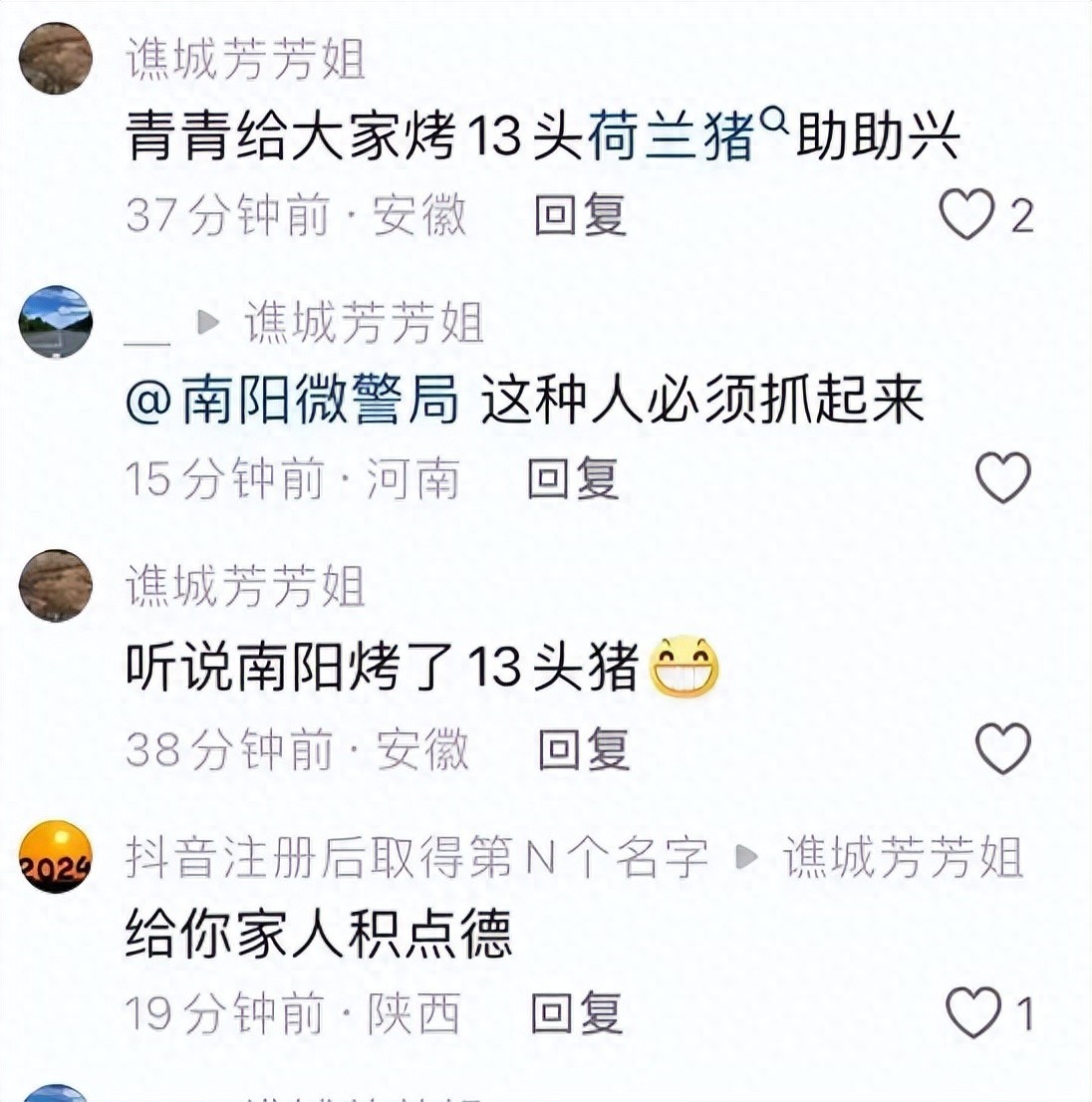Open profile of 抖音注册后取得第N个名字
The width and height of the screenshot is (1092, 1102).
click(x=416, y=858)
